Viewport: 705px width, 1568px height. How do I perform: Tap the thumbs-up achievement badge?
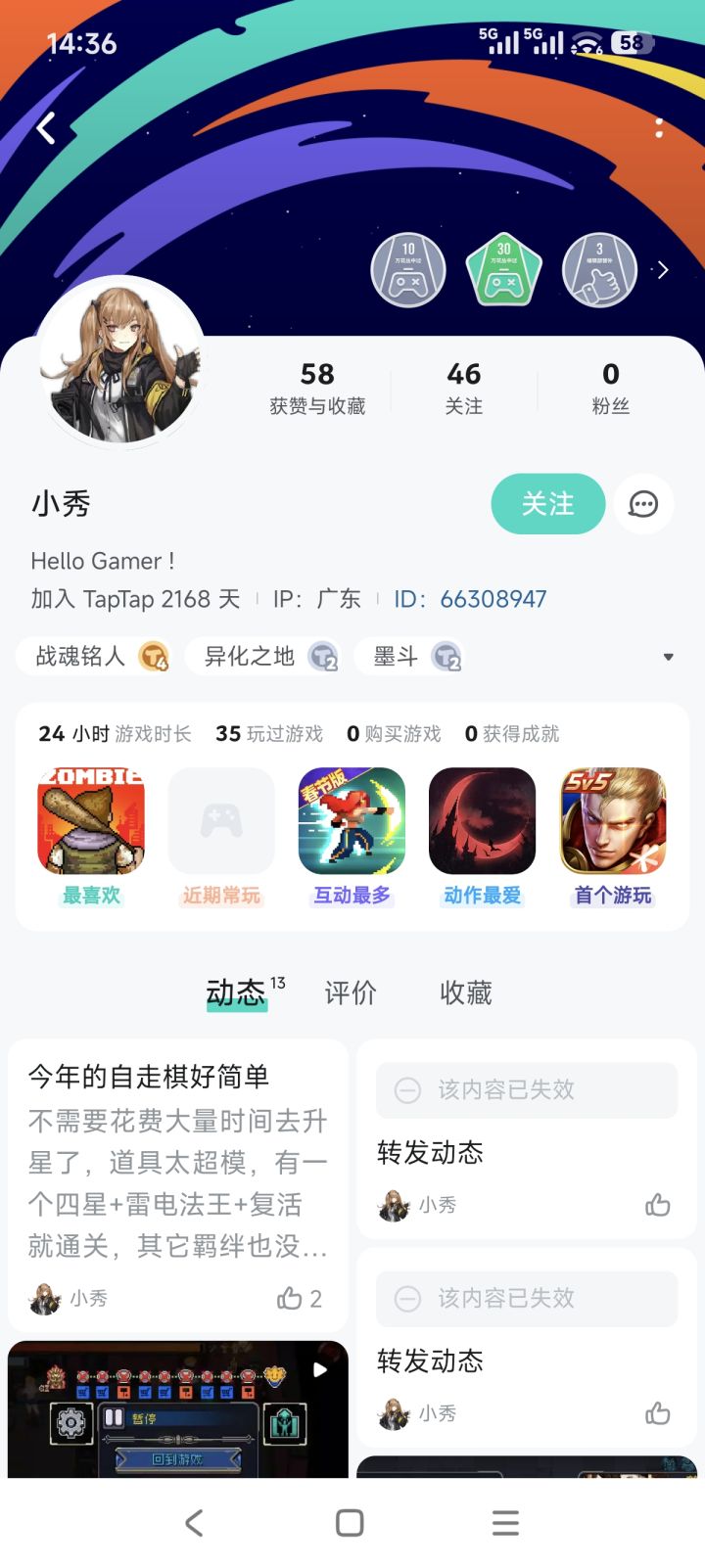(598, 269)
